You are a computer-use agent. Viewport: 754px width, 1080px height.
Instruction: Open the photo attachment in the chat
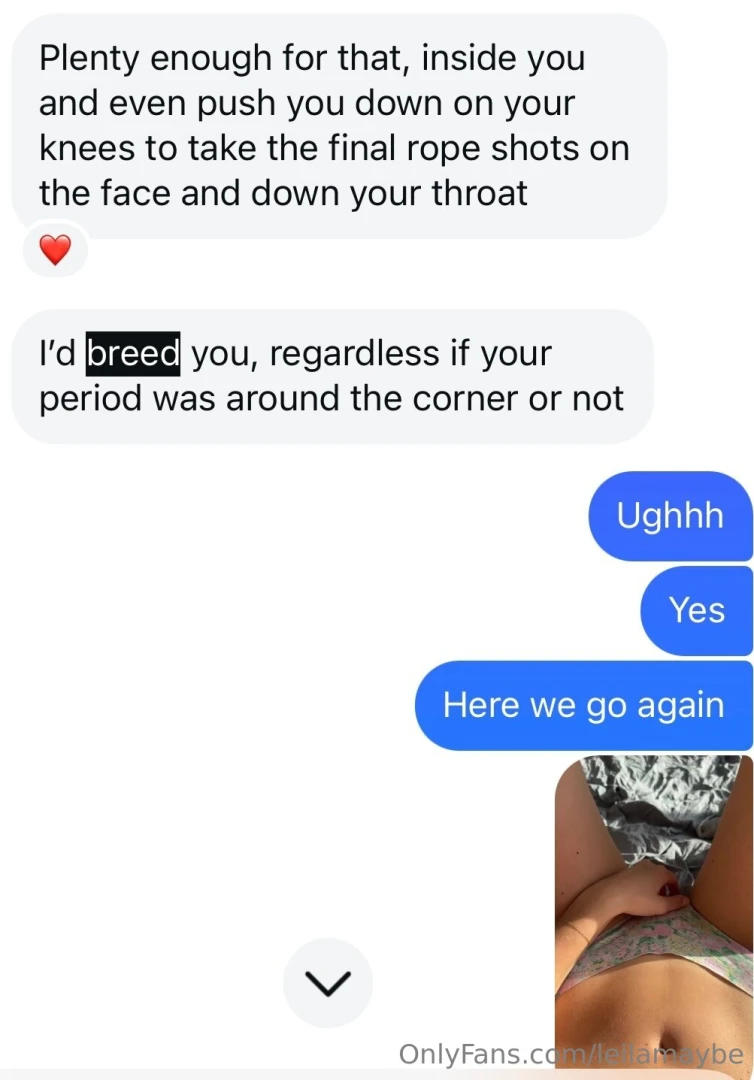tap(653, 900)
